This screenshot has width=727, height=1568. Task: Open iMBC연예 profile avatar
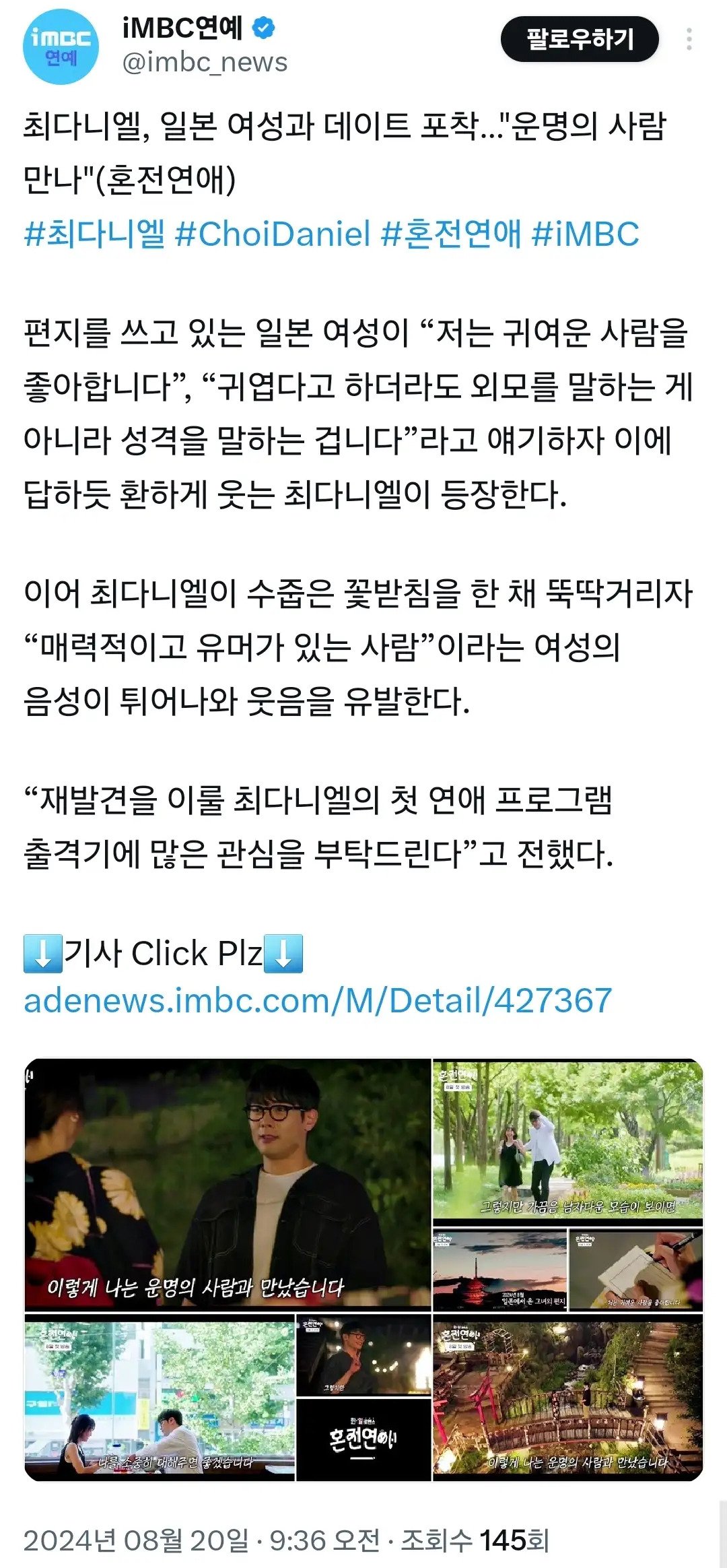61,46
